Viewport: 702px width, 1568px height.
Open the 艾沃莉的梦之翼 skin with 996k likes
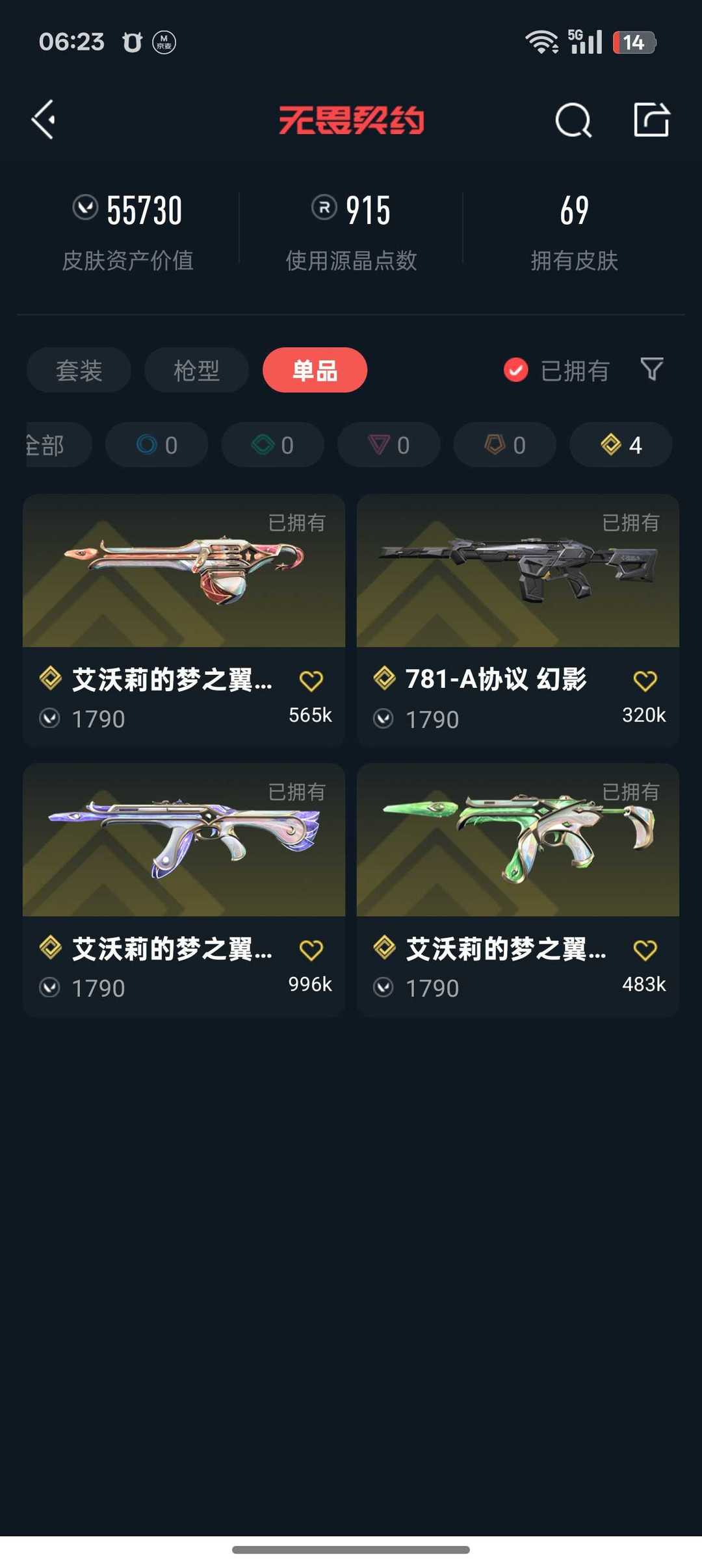pyautogui.click(x=184, y=890)
